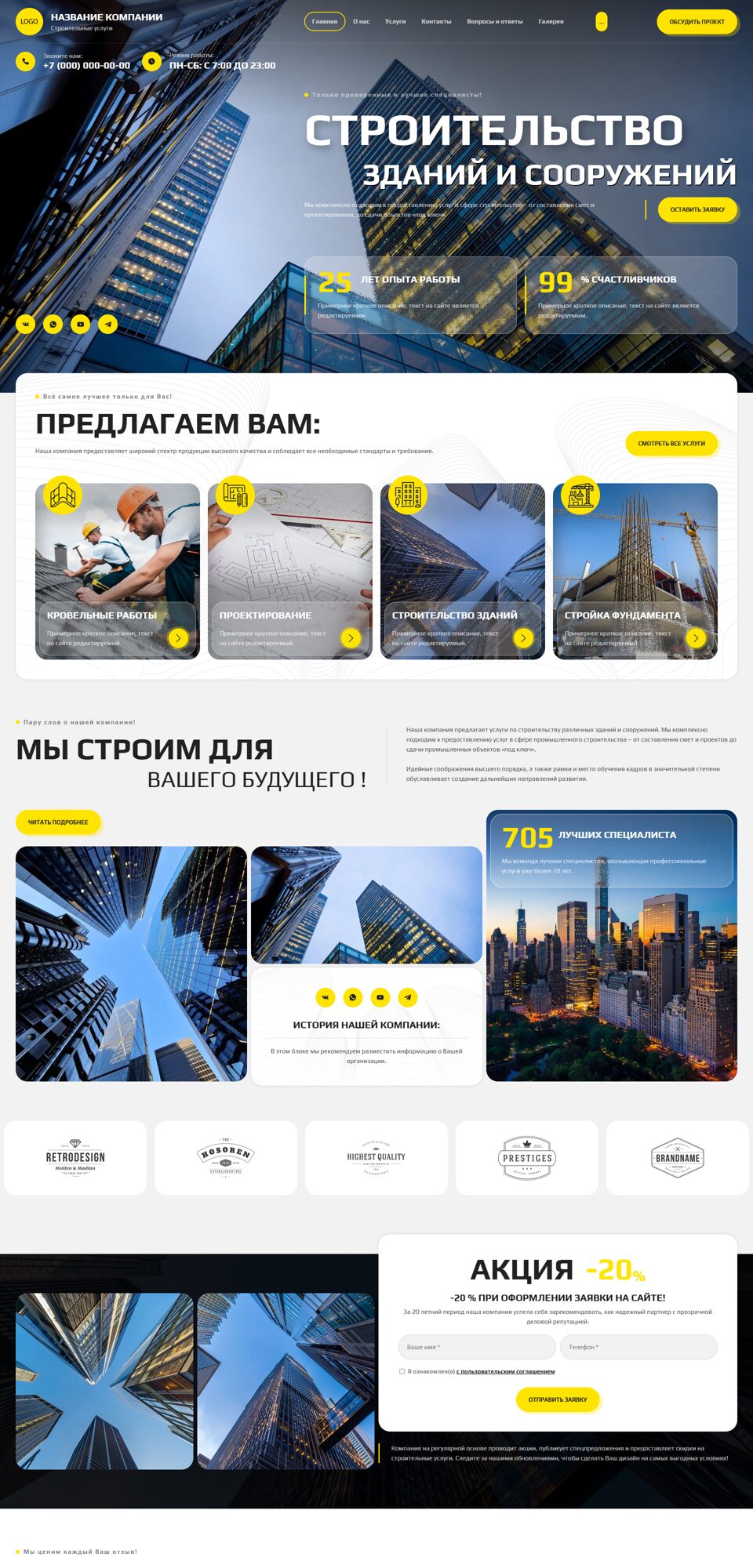The height and width of the screenshot is (1568, 753).
Task: Tap the yellow more-menu dots in header
Action: pos(601,22)
